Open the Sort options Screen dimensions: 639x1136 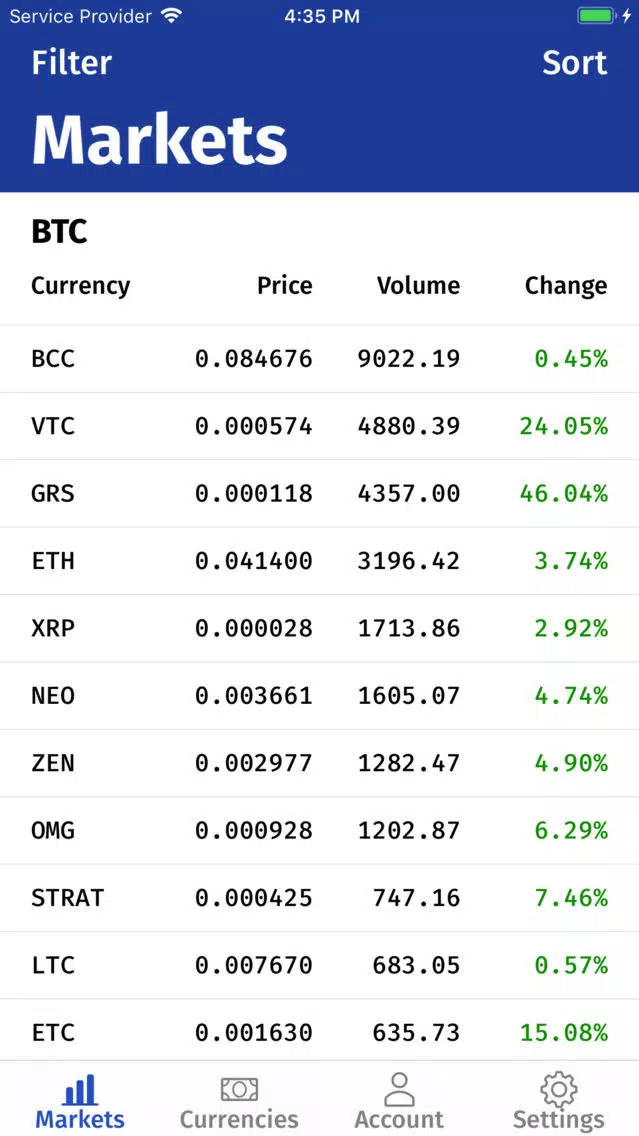pos(575,63)
